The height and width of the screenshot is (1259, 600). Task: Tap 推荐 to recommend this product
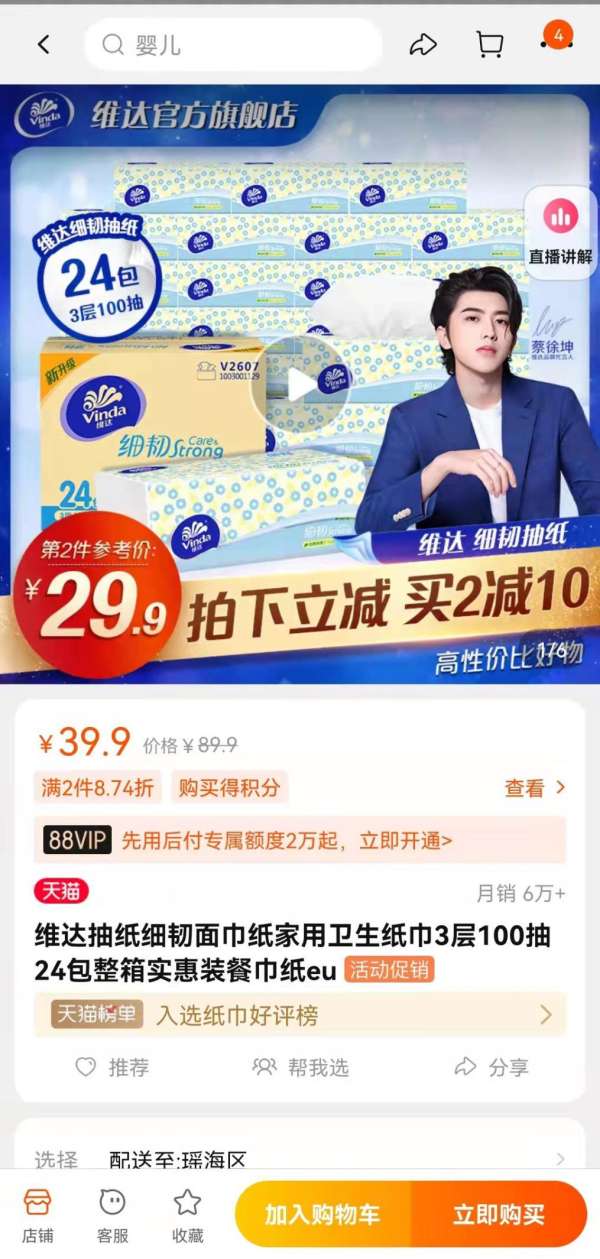click(x=113, y=1067)
